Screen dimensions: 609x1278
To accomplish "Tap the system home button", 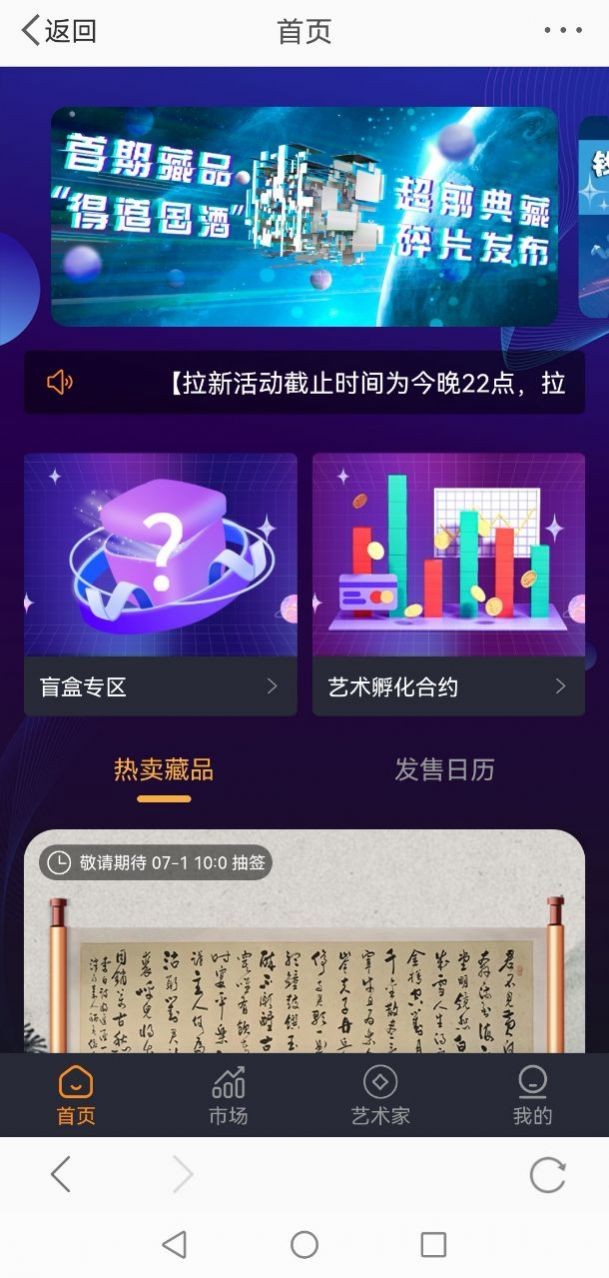I will click(x=304, y=1245).
